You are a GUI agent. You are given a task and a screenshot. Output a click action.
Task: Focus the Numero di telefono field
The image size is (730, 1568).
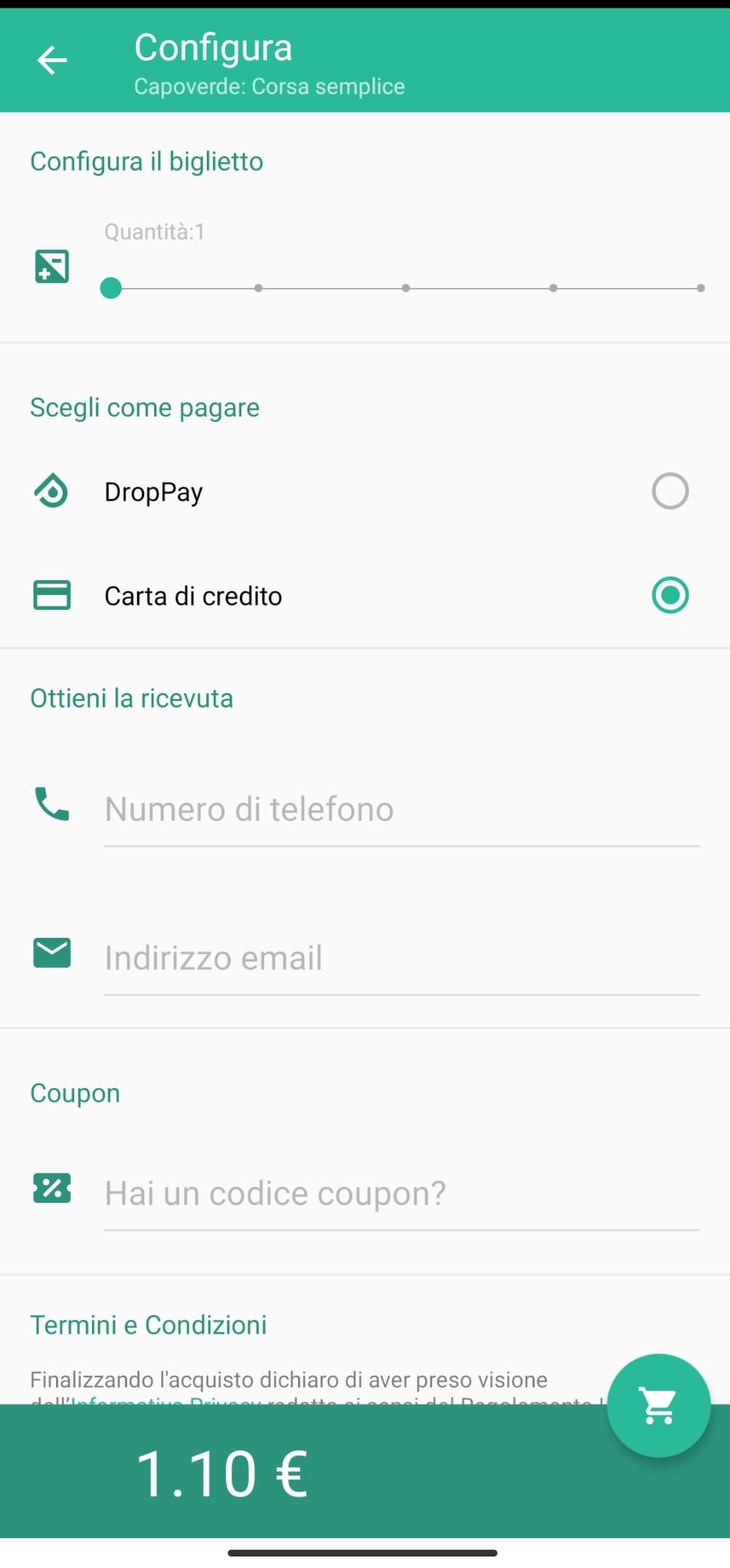coord(402,809)
